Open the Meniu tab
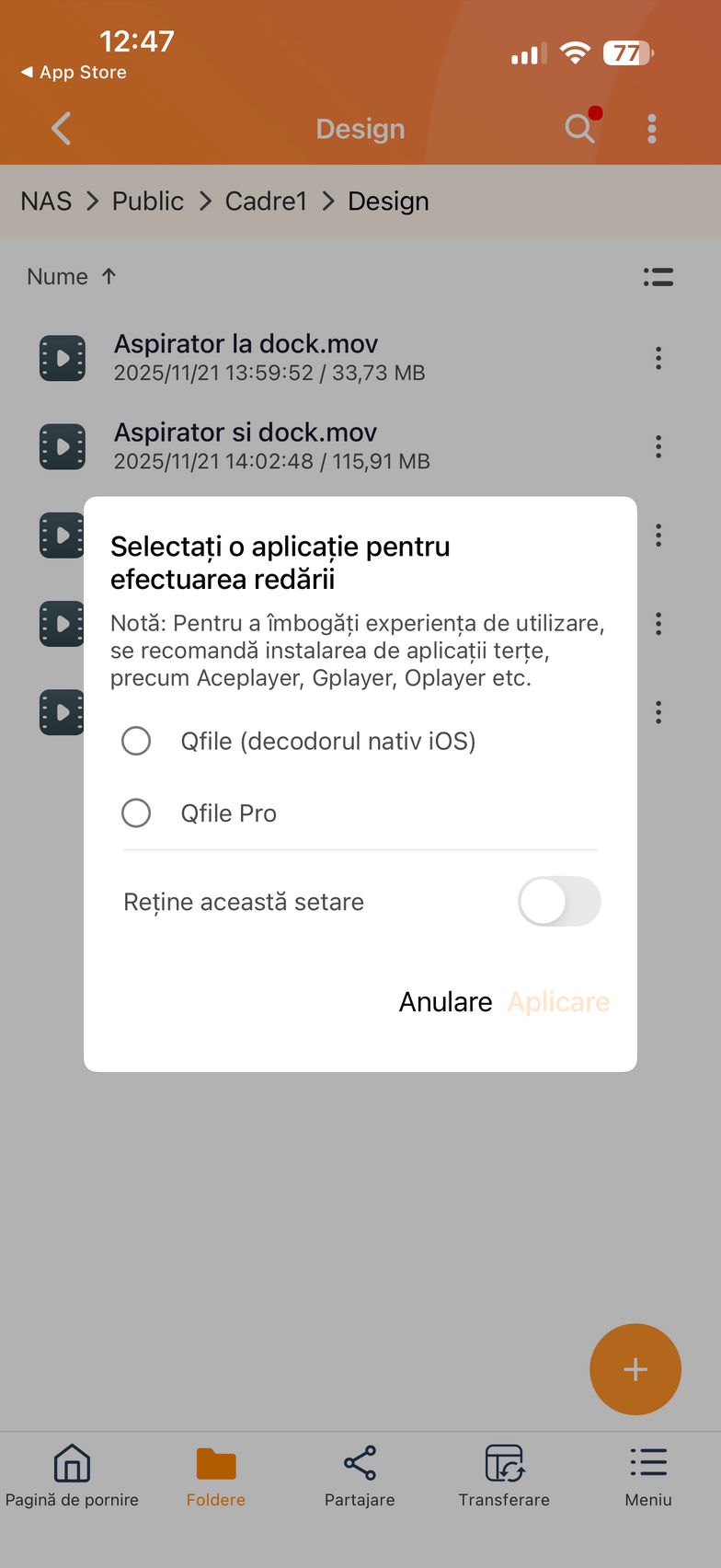This screenshot has width=721, height=1568. point(648,1475)
